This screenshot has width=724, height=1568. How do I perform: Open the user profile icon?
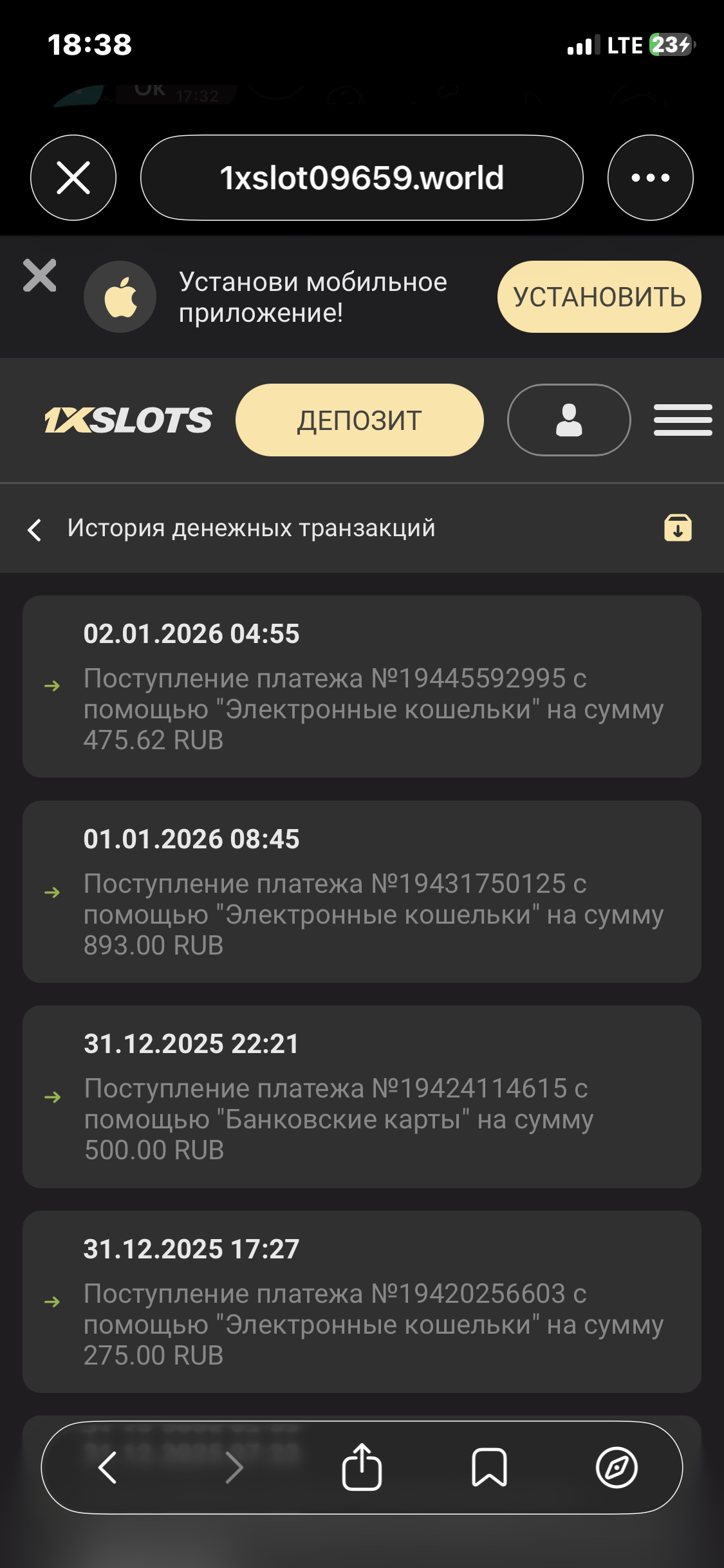tap(569, 420)
